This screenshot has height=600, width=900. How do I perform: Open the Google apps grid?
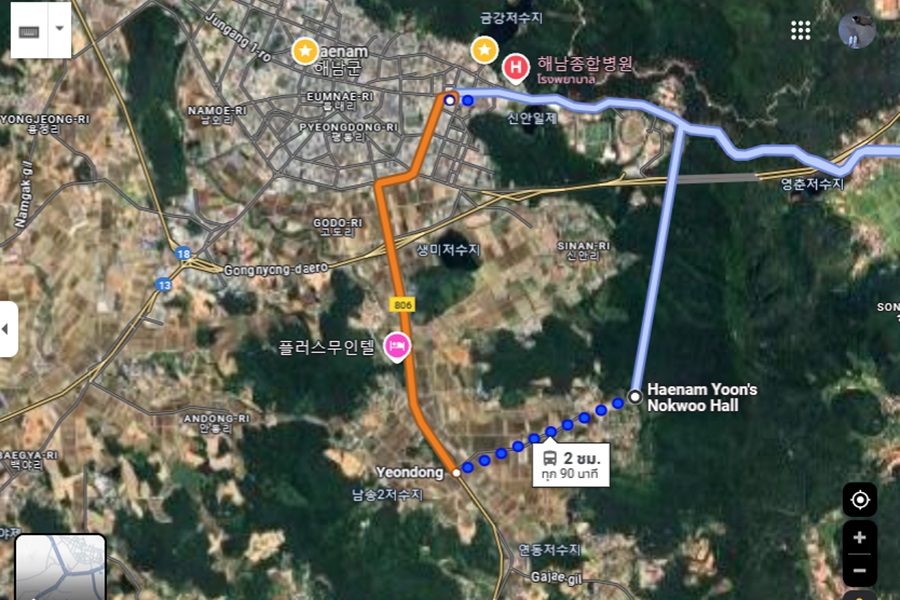click(800, 30)
